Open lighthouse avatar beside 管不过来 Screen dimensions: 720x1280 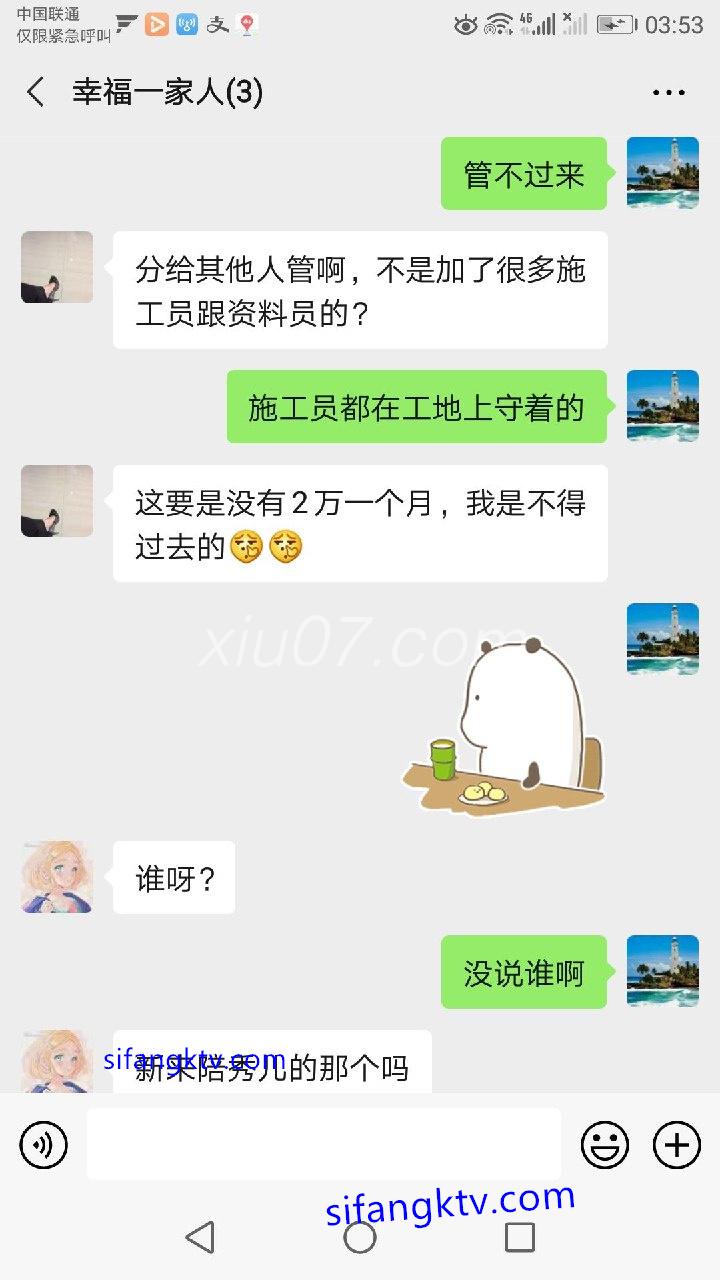coord(662,173)
